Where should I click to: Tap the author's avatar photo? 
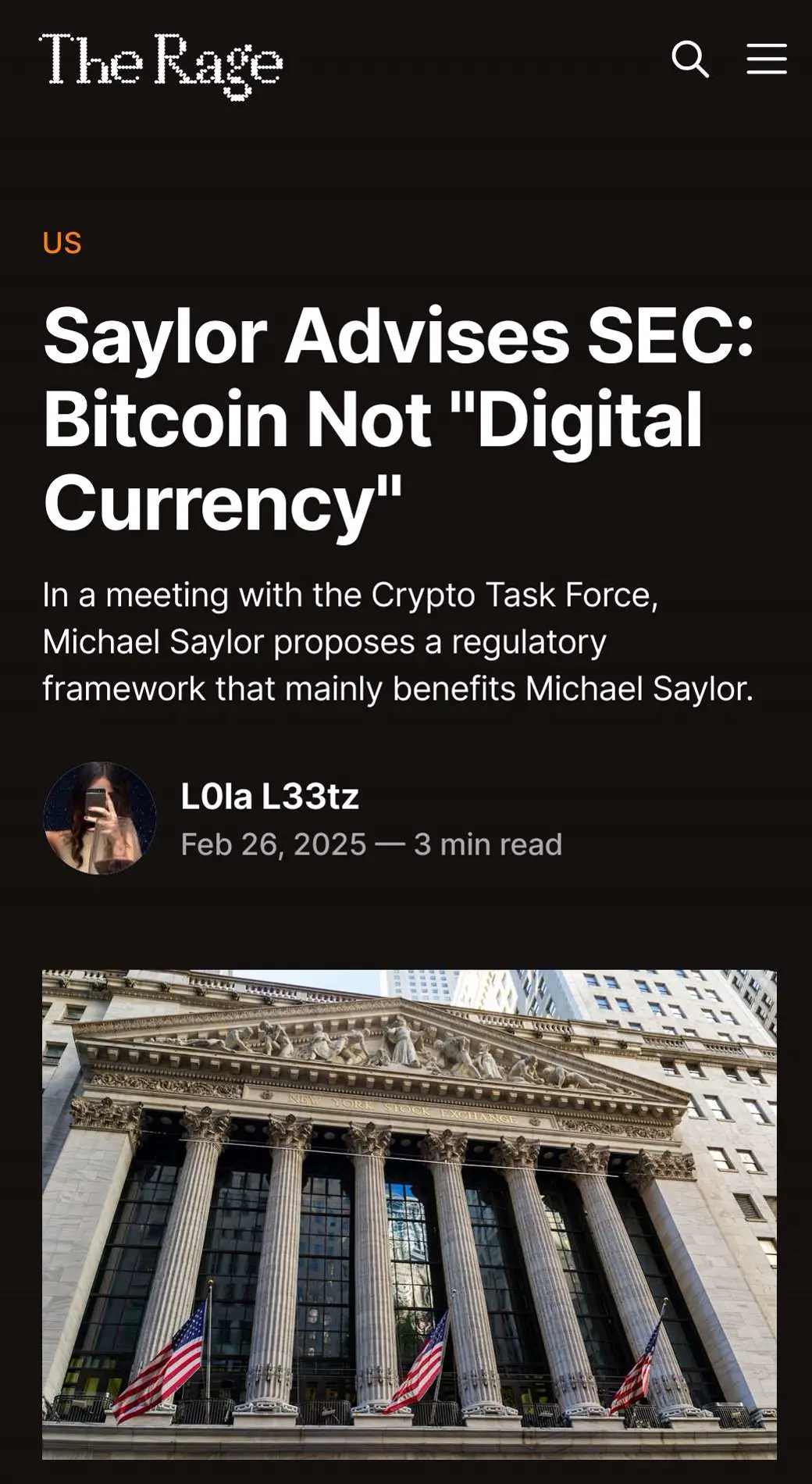coord(100,818)
